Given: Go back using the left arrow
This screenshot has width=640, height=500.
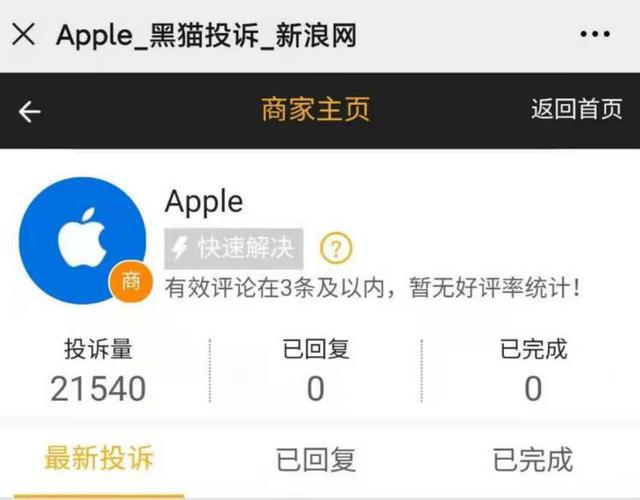Looking at the screenshot, I should click(x=30, y=111).
